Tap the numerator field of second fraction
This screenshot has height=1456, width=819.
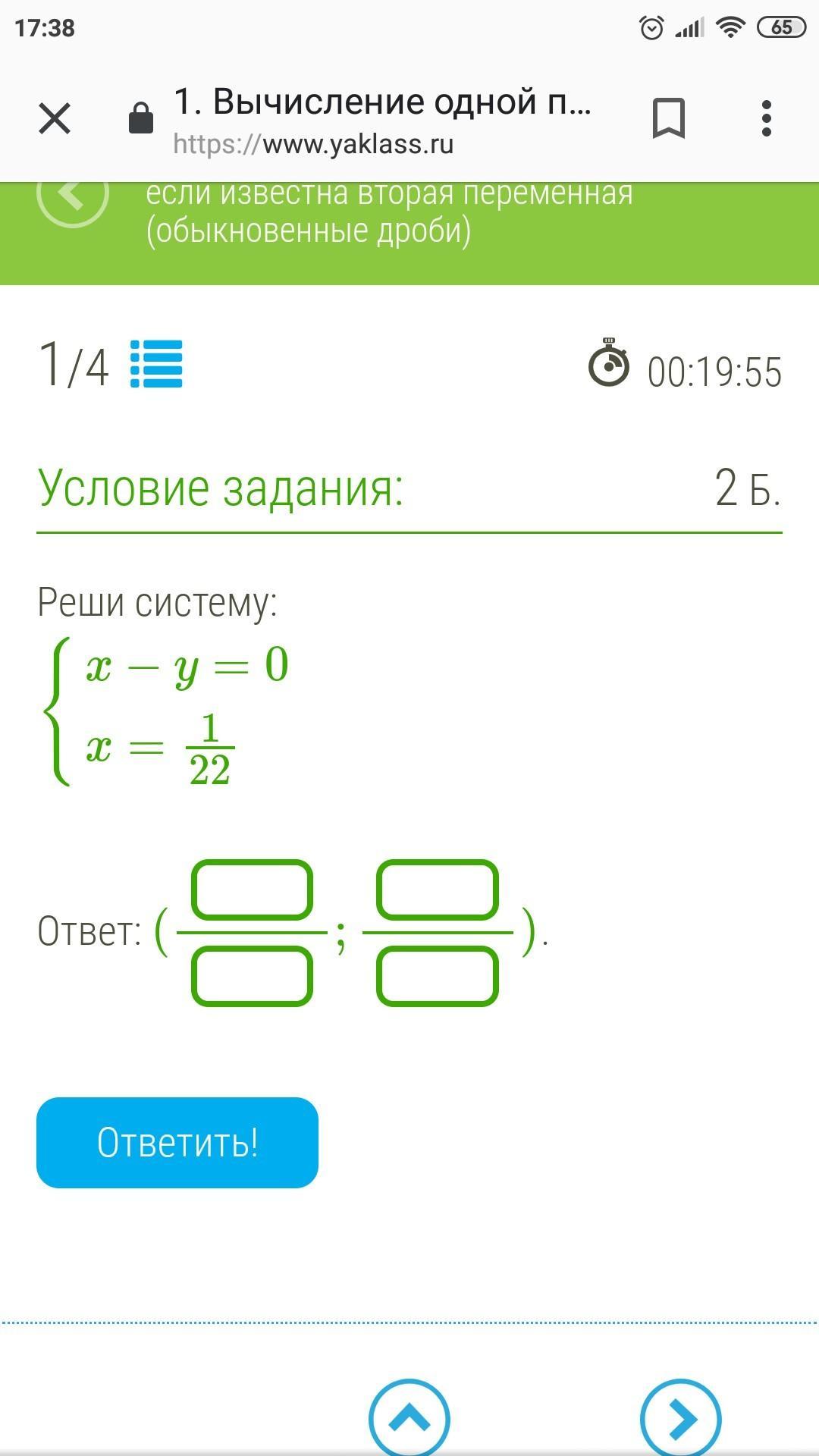438,890
